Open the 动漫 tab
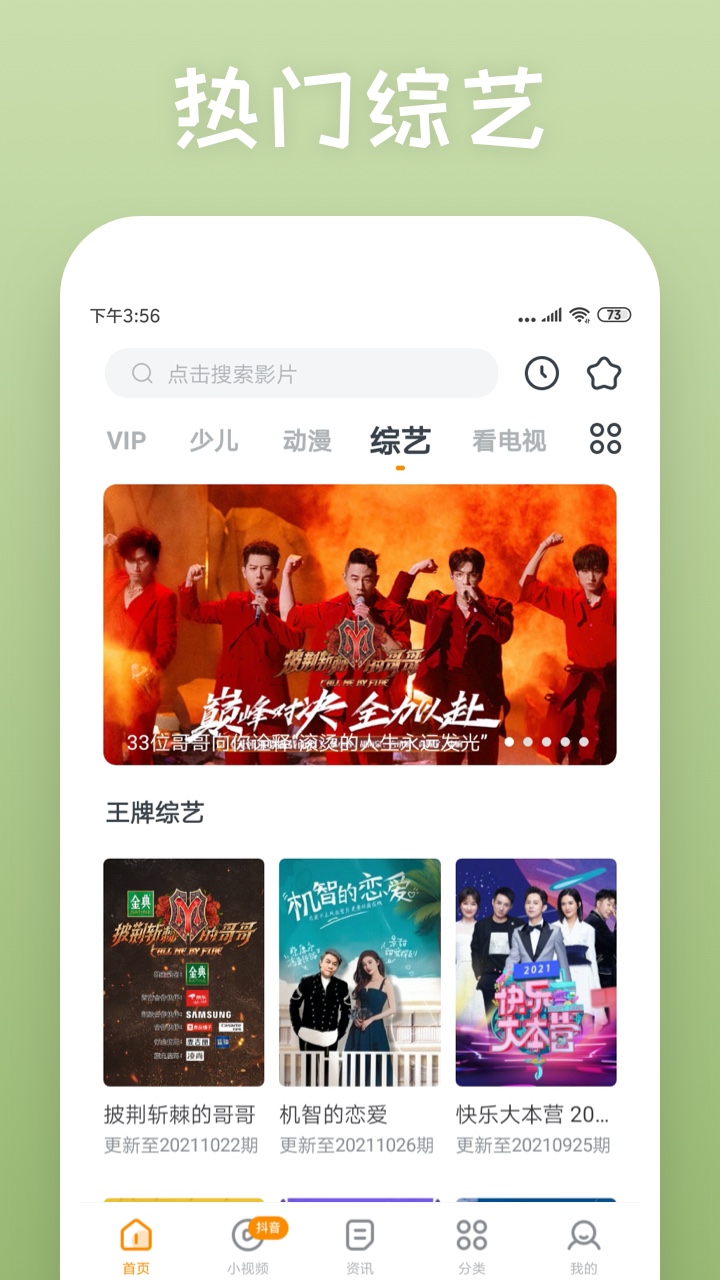The width and height of the screenshot is (720, 1280). pos(307,440)
